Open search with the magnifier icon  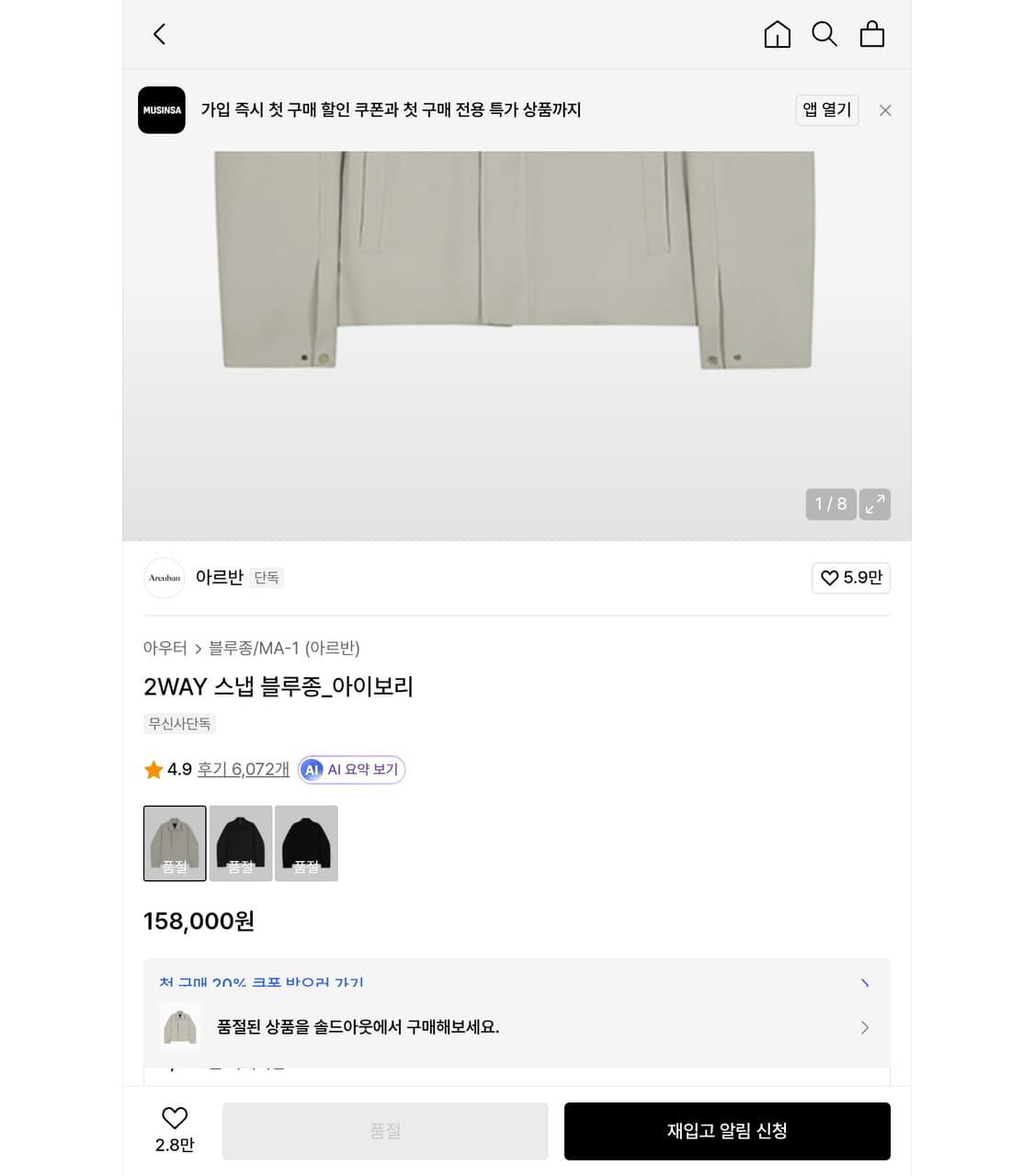[x=824, y=34]
